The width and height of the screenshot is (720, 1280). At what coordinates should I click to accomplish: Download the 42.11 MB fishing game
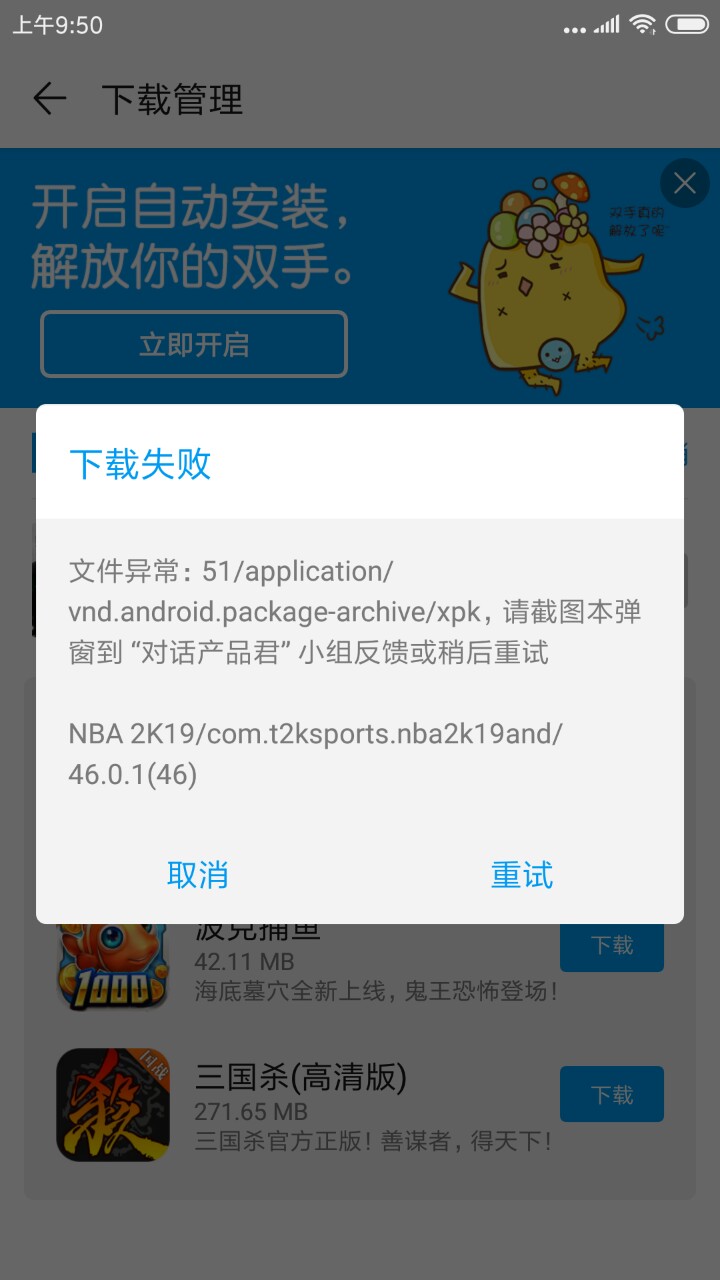click(x=611, y=946)
